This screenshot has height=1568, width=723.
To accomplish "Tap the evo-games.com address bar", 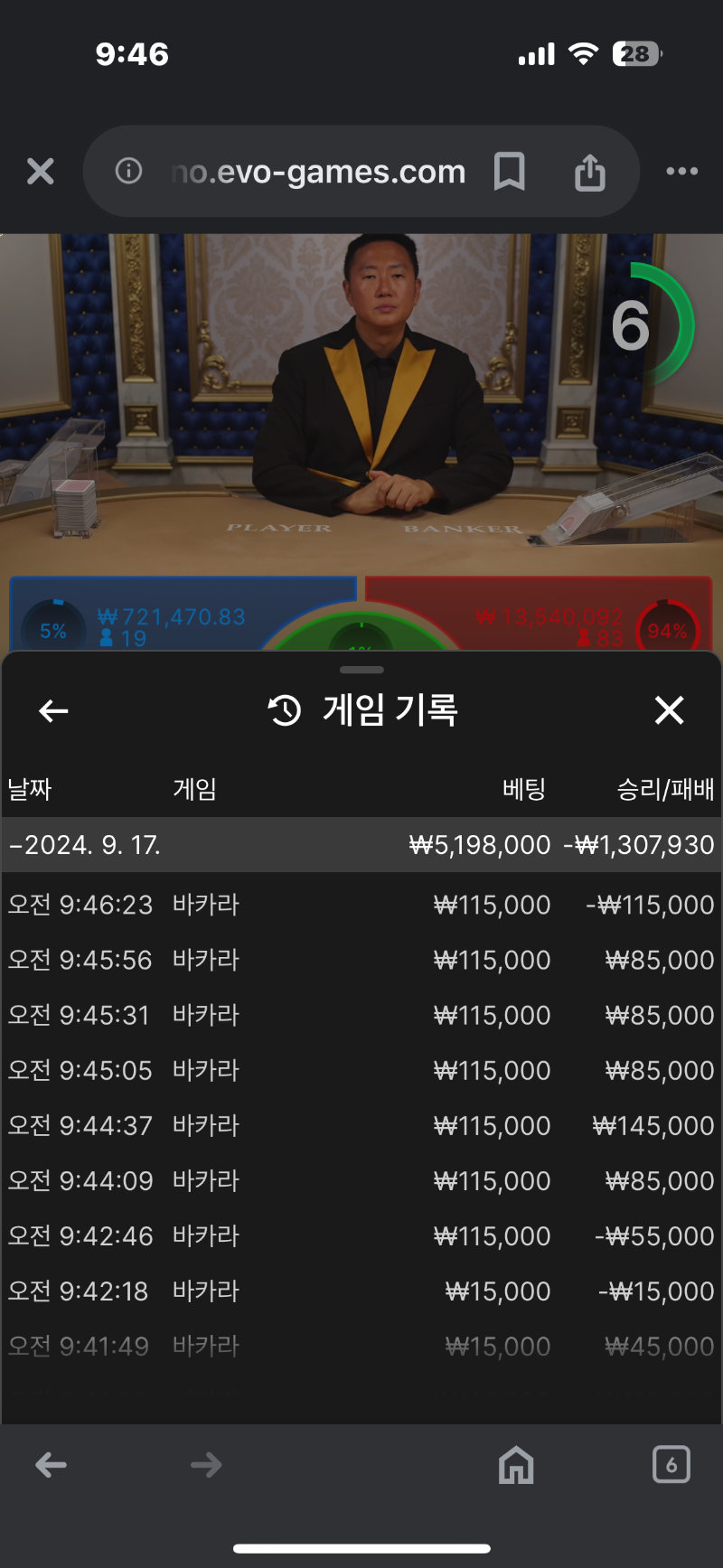I will (x=318, y=171).
